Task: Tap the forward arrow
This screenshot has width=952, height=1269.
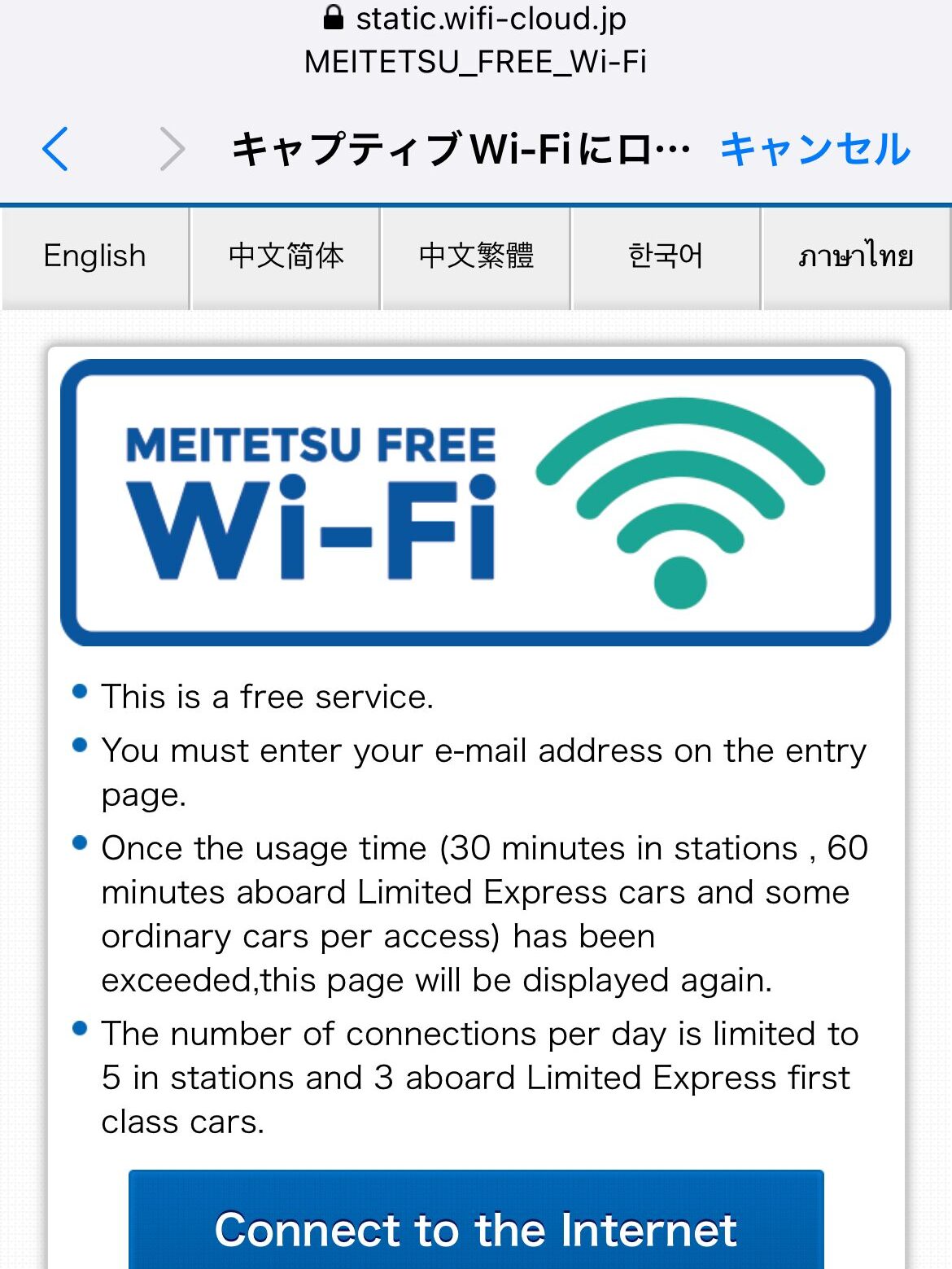Action: (172, 150)
